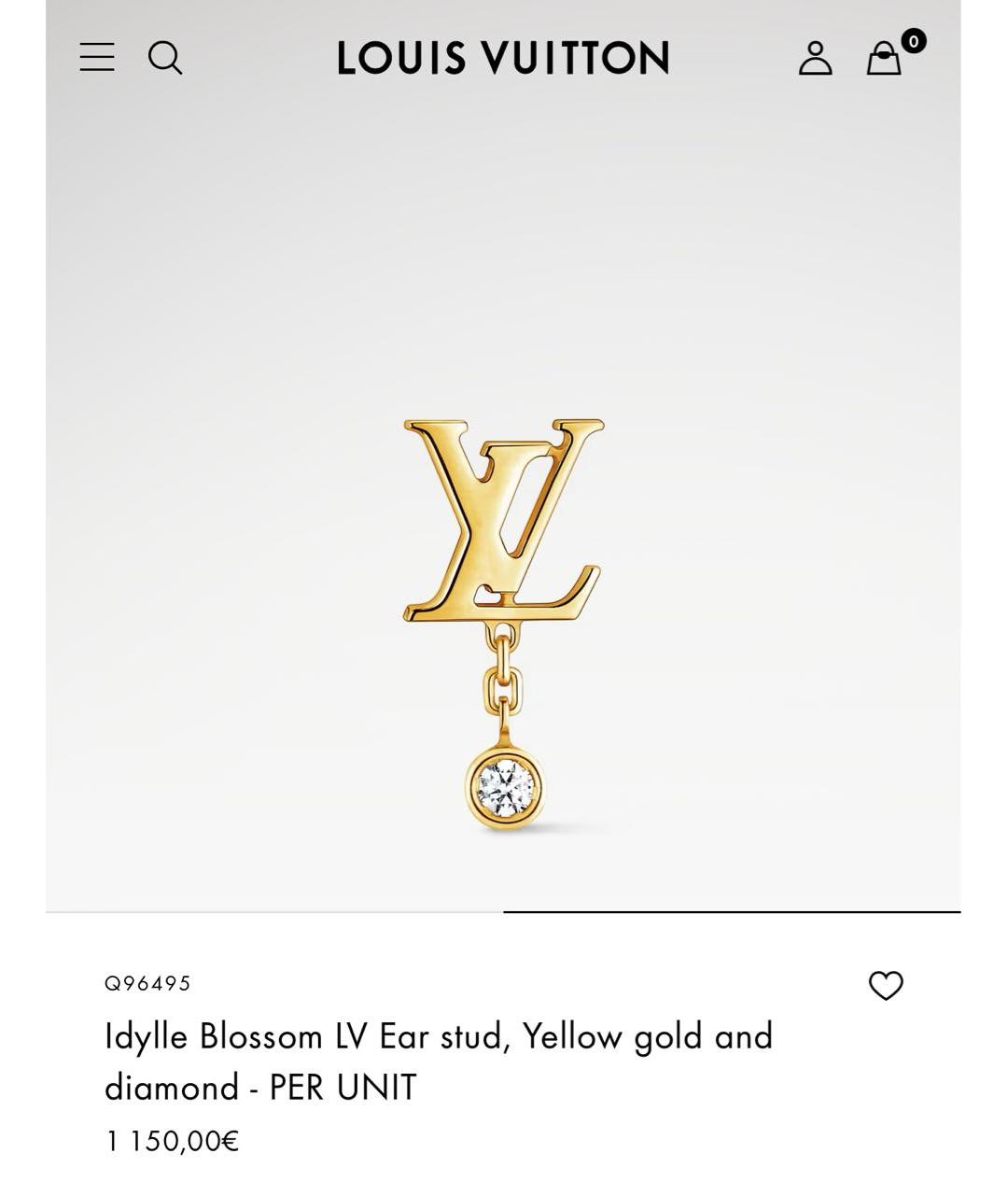This screenshot has height=1195, width=1008.
Task: Click the magnifying glass to start searching
Action: pos(166,59)
